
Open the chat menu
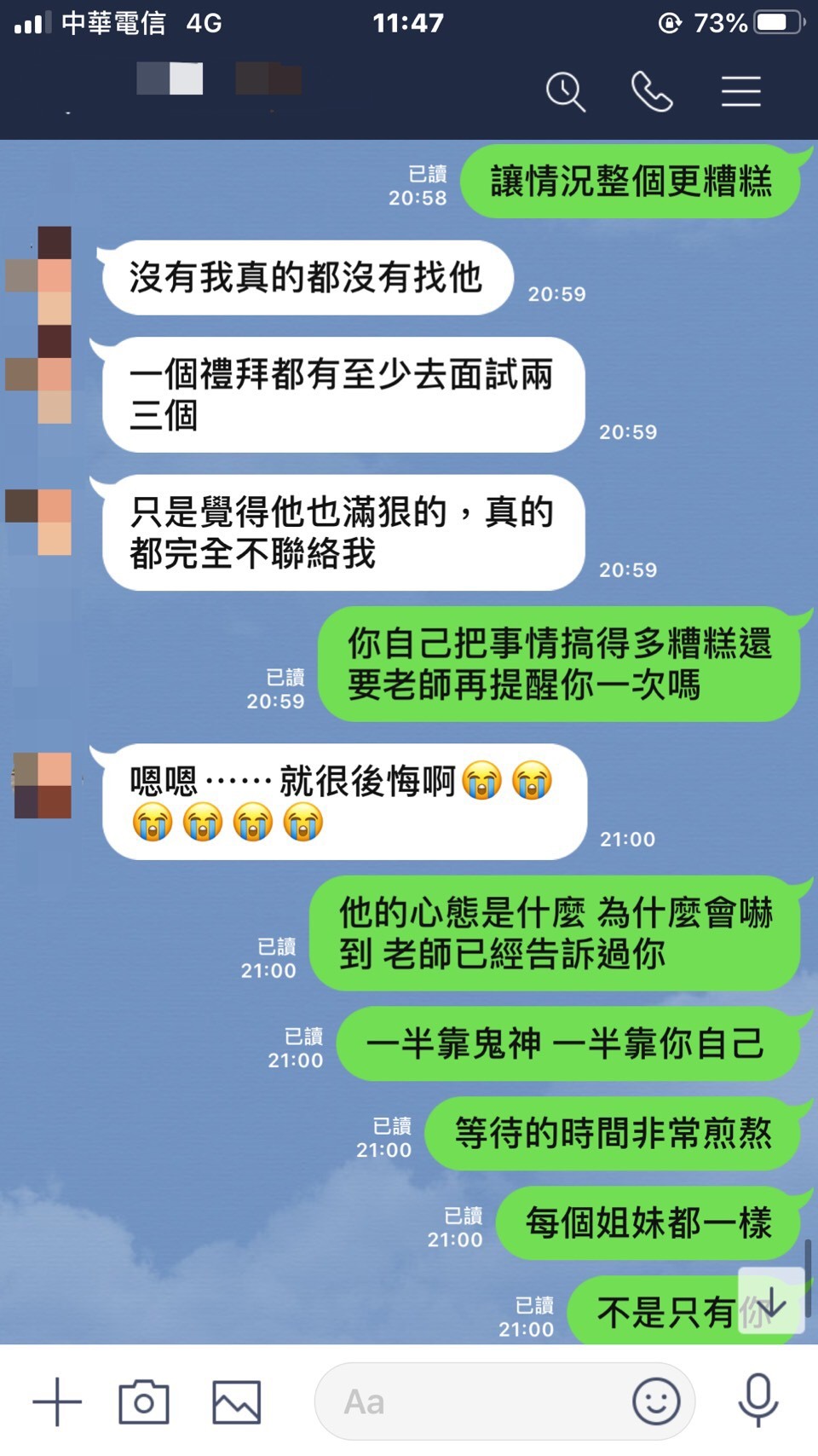pos(740,92)
